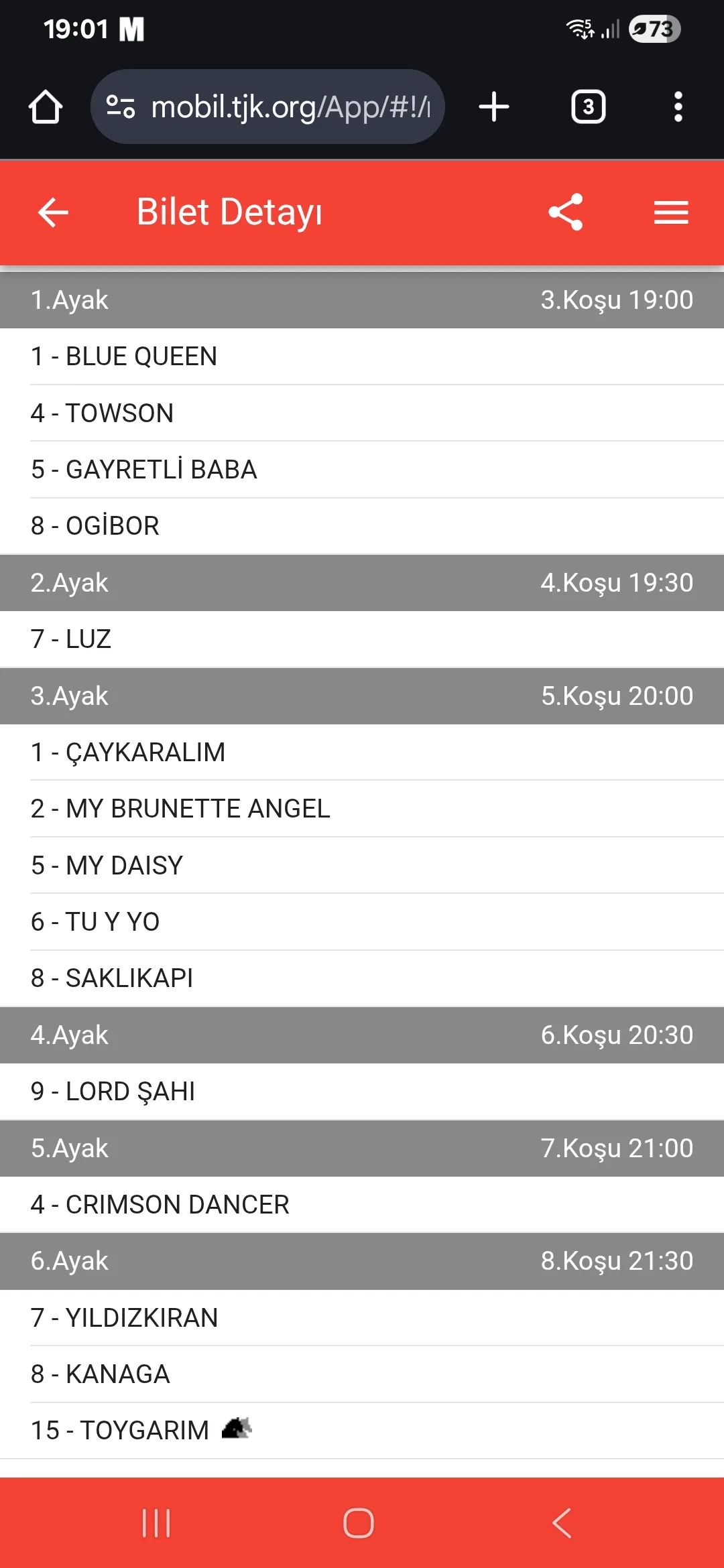Image resolution: width=724 pixels, height=1568 pixels.
Task: Go to the browser home page
Action: [46, 107]
